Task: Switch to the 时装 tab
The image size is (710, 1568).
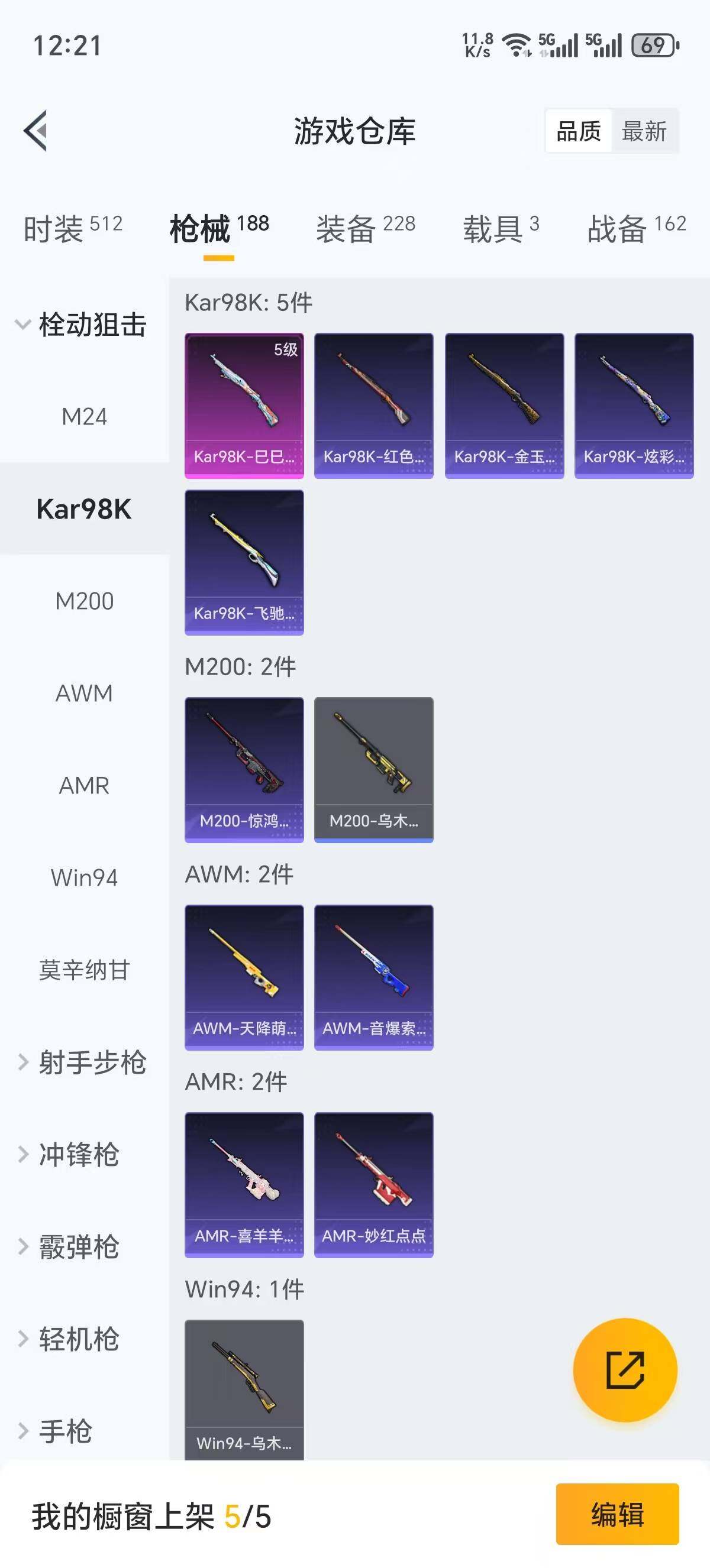Action: point(72,228)
